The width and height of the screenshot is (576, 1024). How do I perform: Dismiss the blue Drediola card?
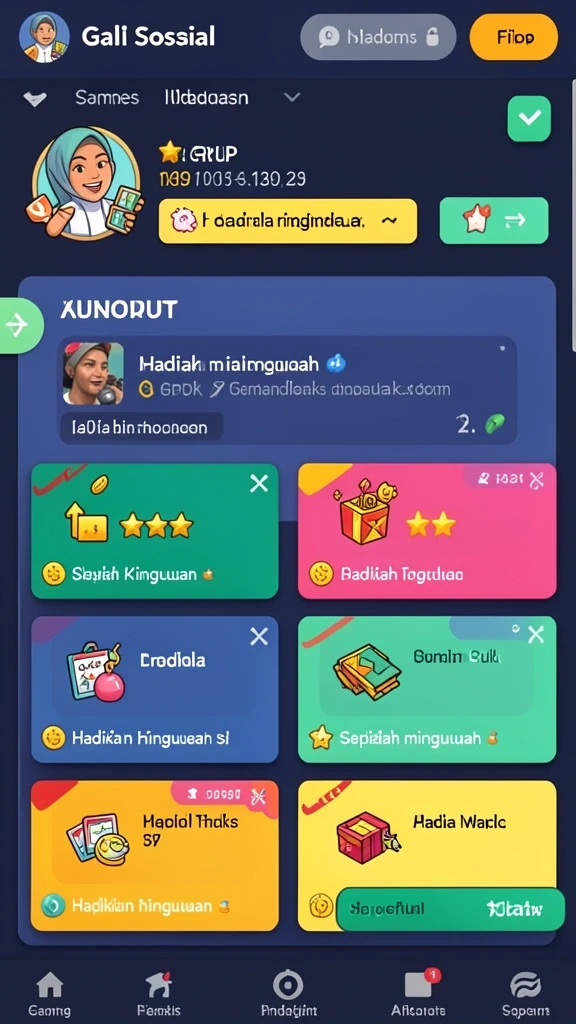(259, 637)
